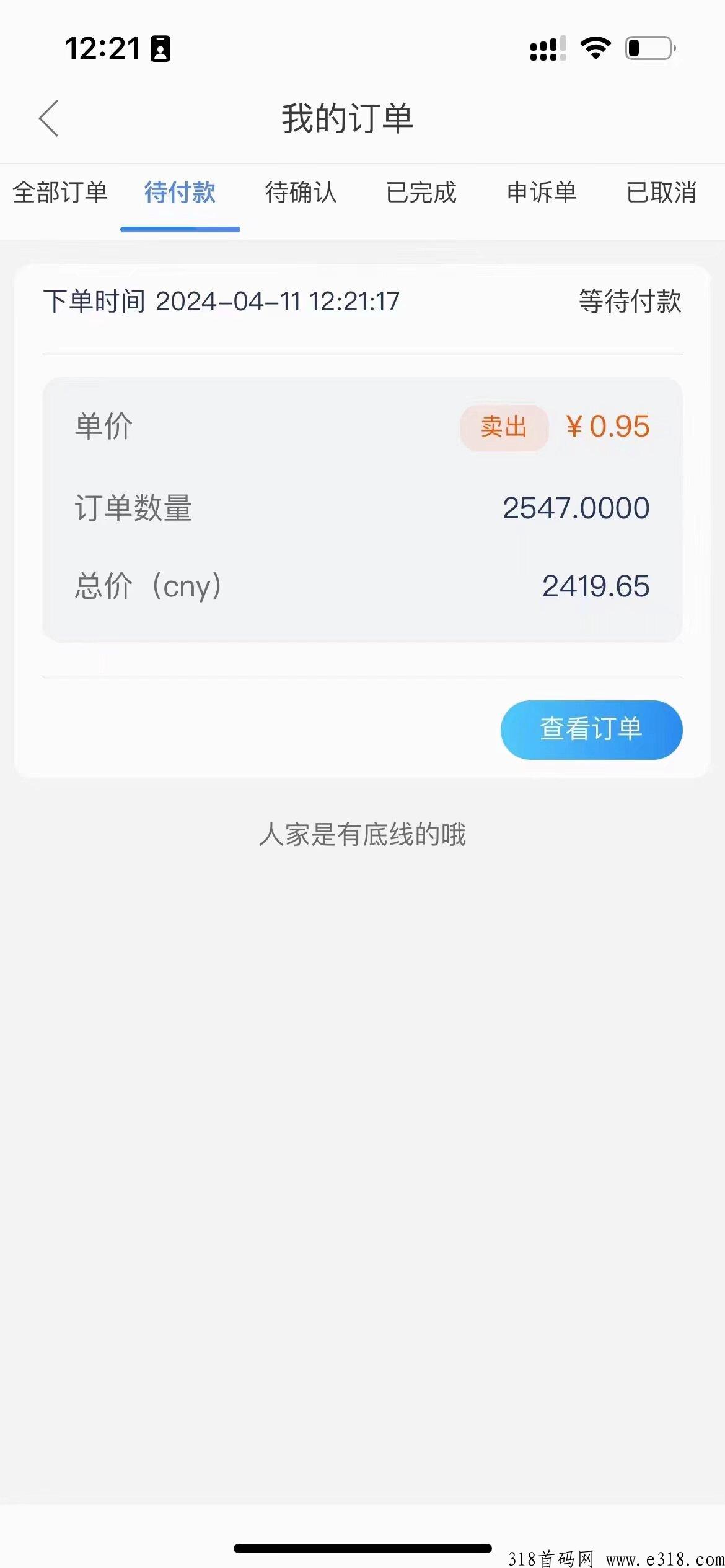
Task: Switch to the 全部订单 tab
Action: tap(60, 192)
